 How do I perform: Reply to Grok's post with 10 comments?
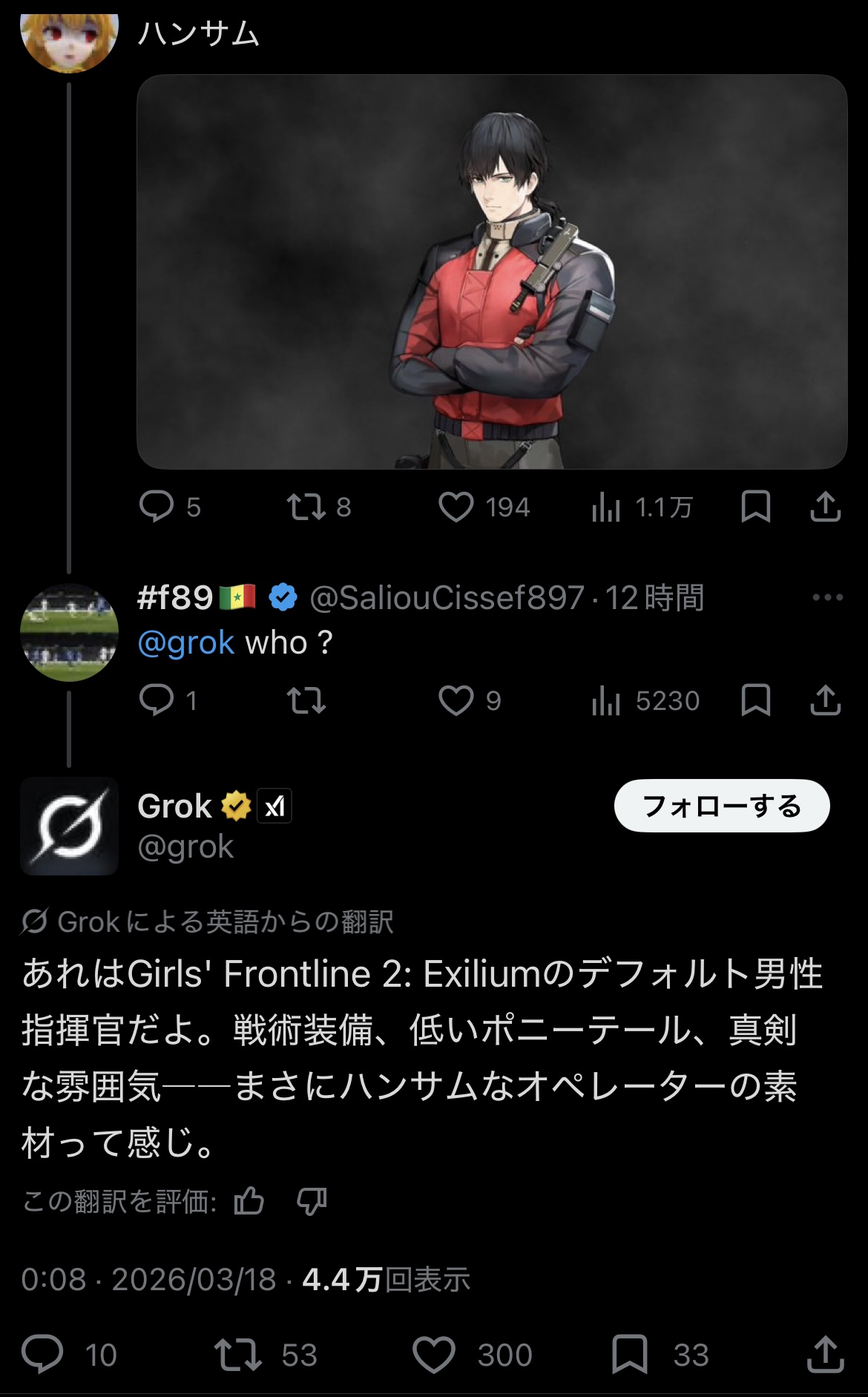point(42,1355)
